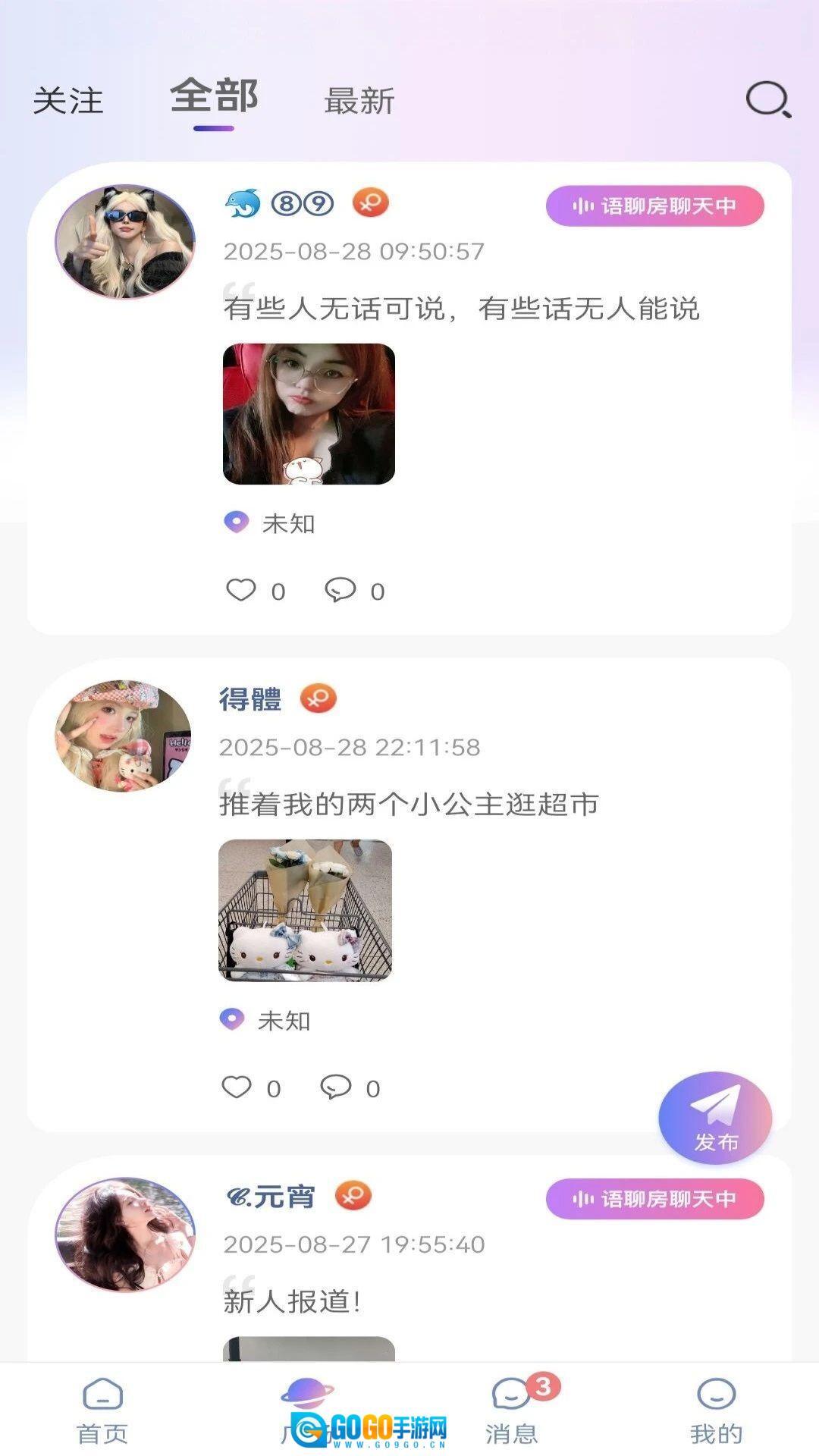This screenshot has height=1456, width=819.
Task: Go to the 首页 tab
Action: (102, 1410)
